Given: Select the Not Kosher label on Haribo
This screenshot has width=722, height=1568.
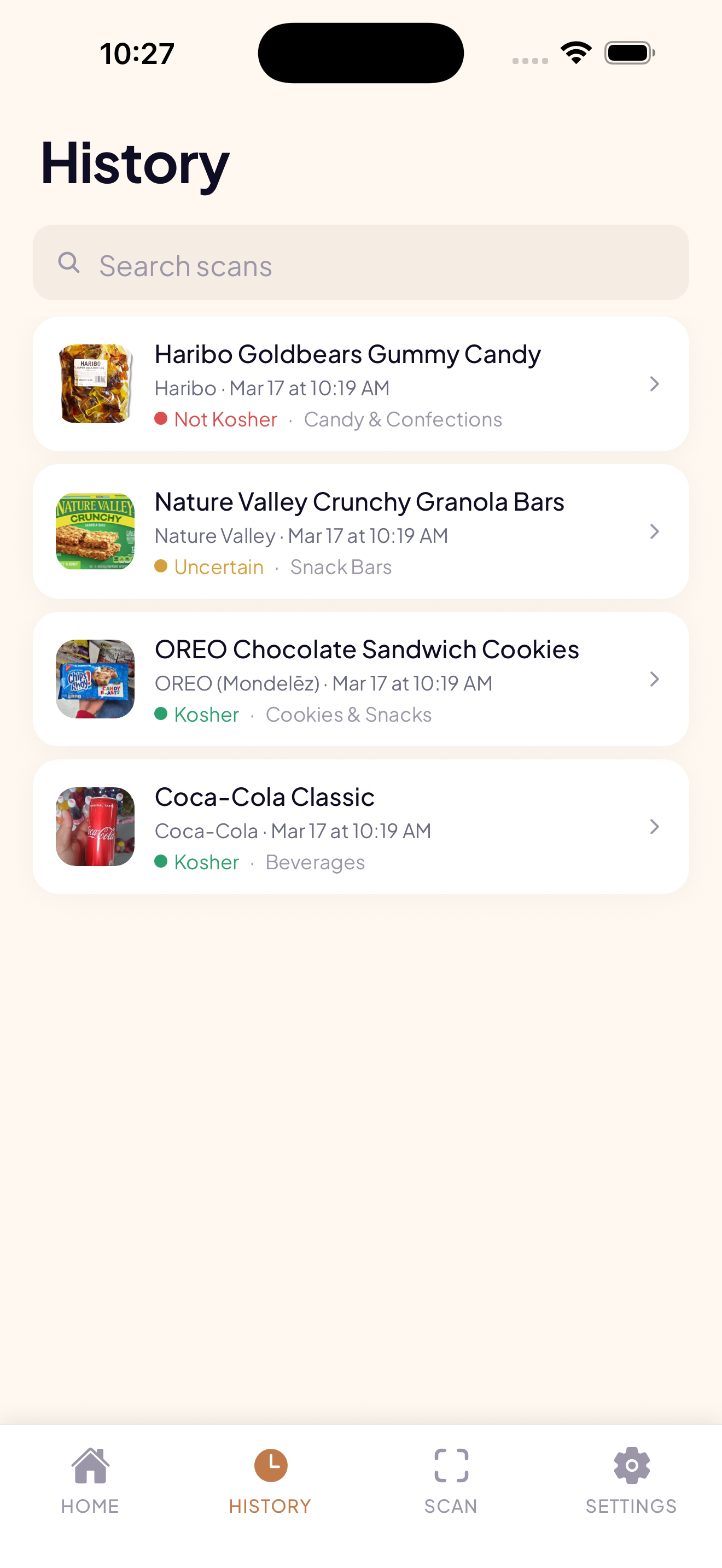Looking at the screenshot, I should tap(225, 419).
